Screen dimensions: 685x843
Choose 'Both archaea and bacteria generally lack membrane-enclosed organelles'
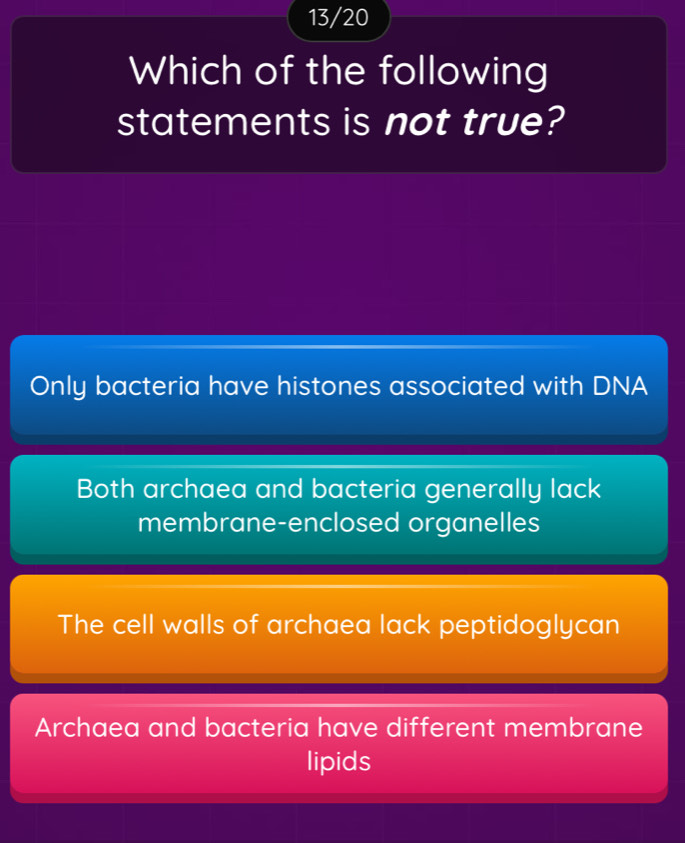click(x=339, y=507)
